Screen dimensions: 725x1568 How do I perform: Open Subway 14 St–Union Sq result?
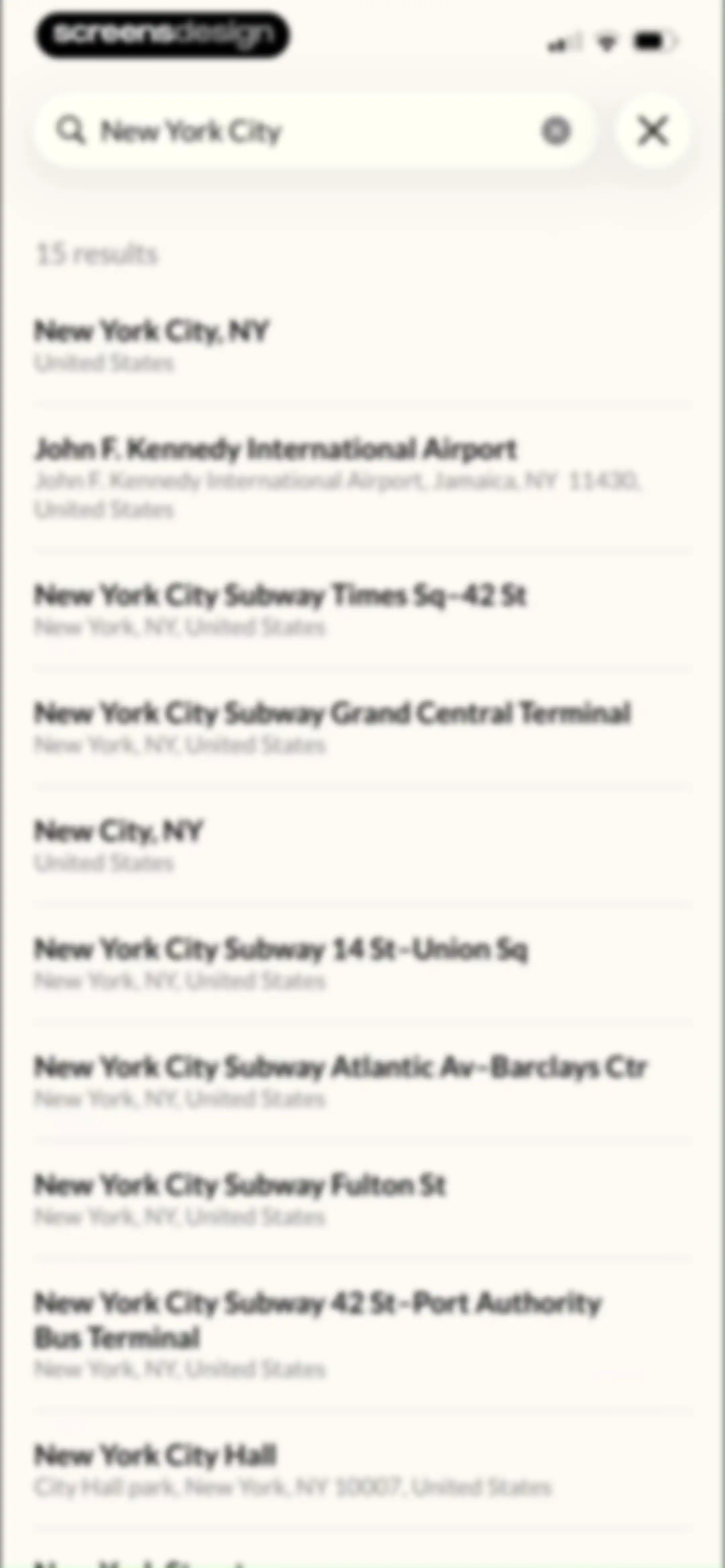(363, 963)
